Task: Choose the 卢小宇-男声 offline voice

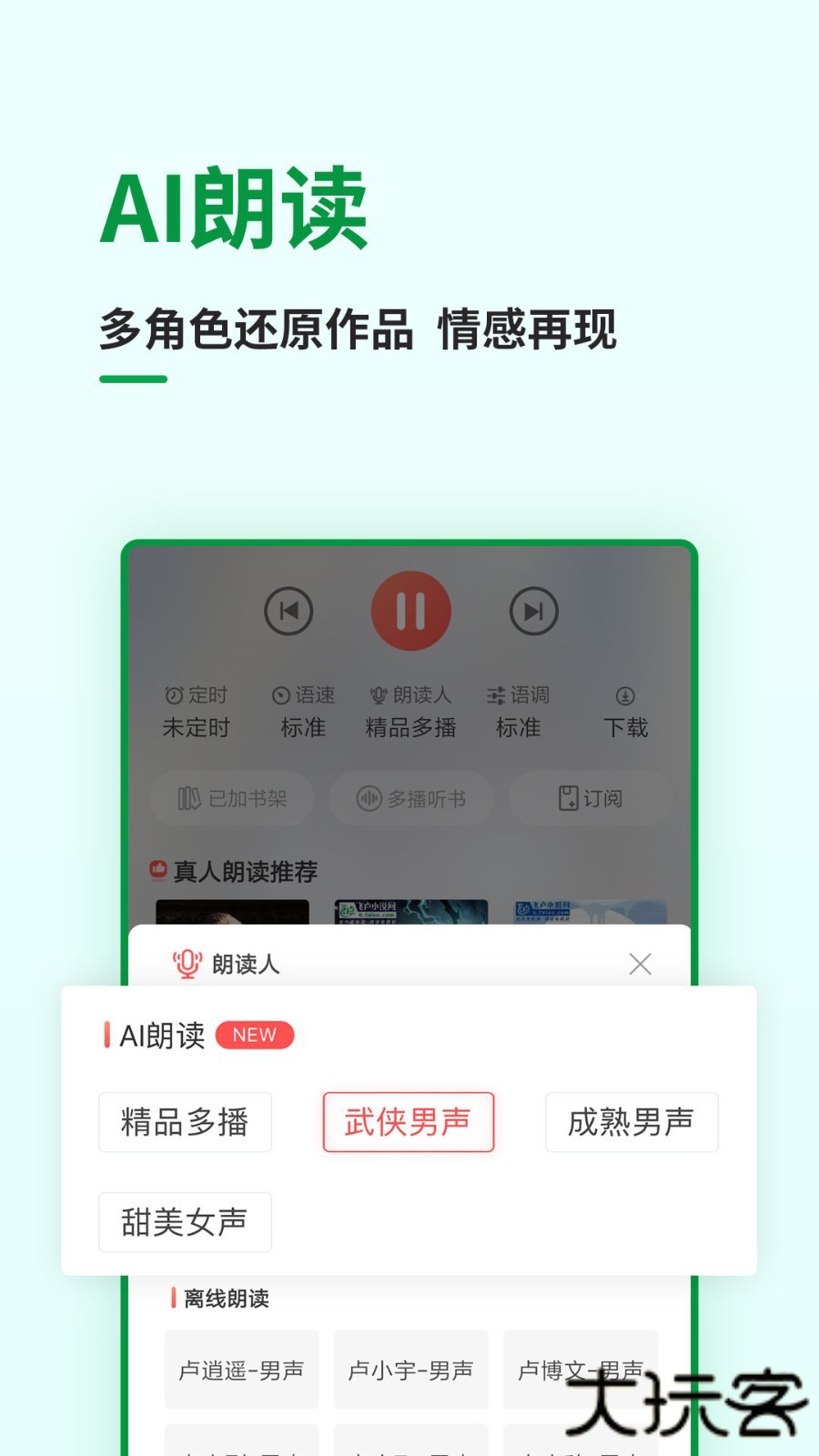Action: 411,1370
